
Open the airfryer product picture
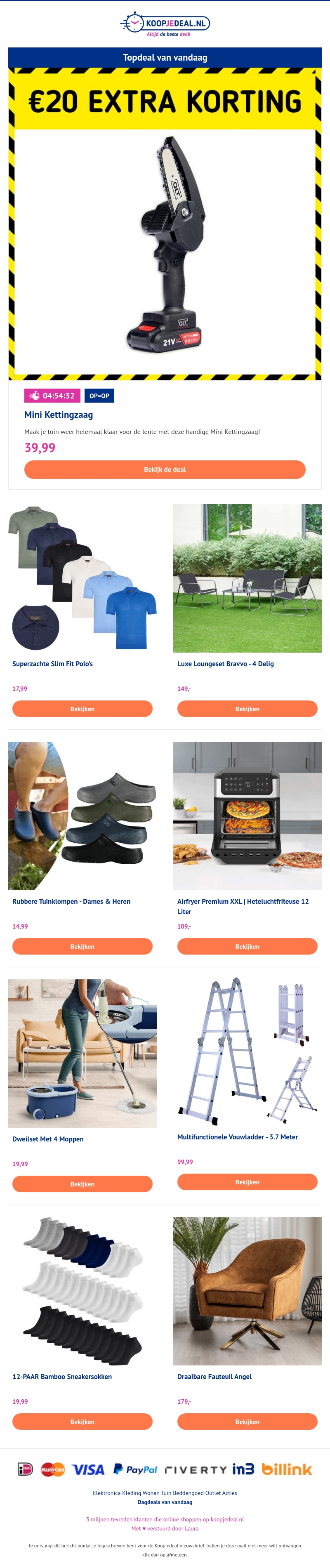pyautogui.click(x=247, y=815)
